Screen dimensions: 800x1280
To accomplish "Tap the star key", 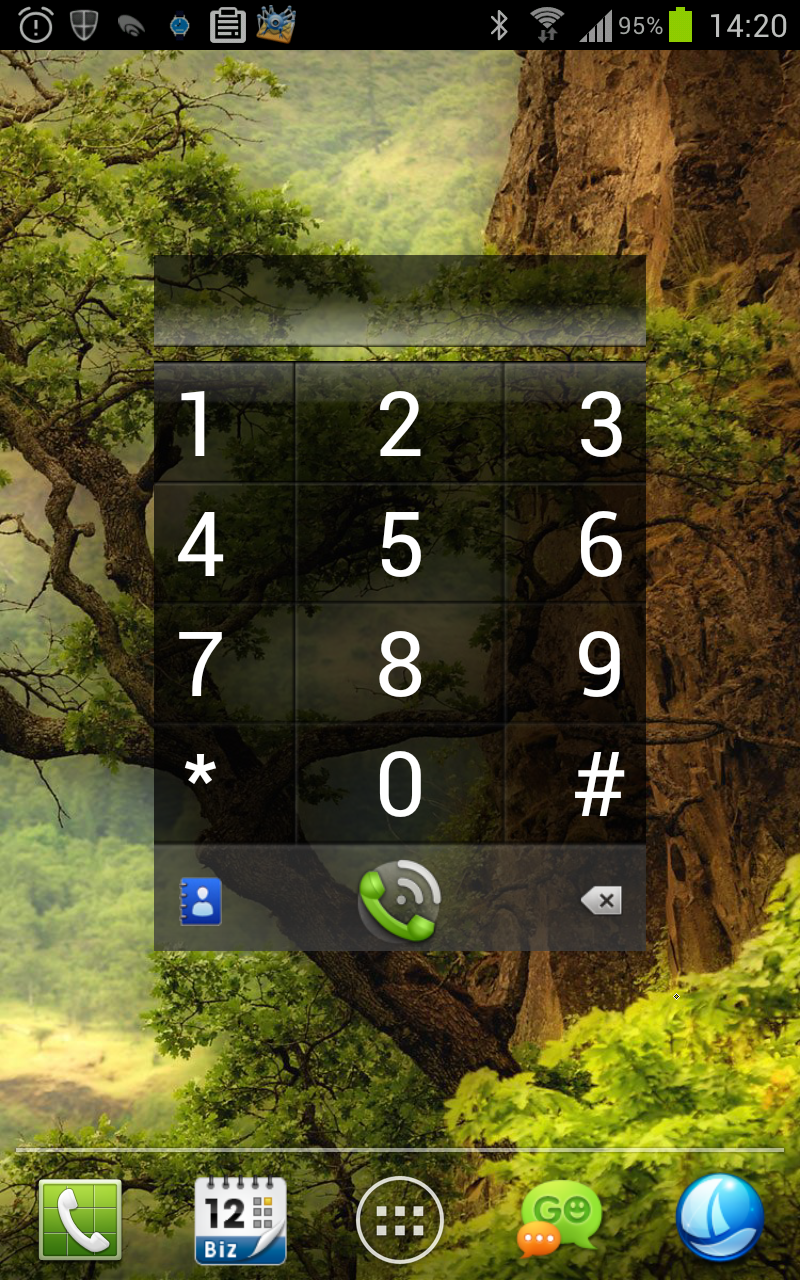I will tap(224, 784).
